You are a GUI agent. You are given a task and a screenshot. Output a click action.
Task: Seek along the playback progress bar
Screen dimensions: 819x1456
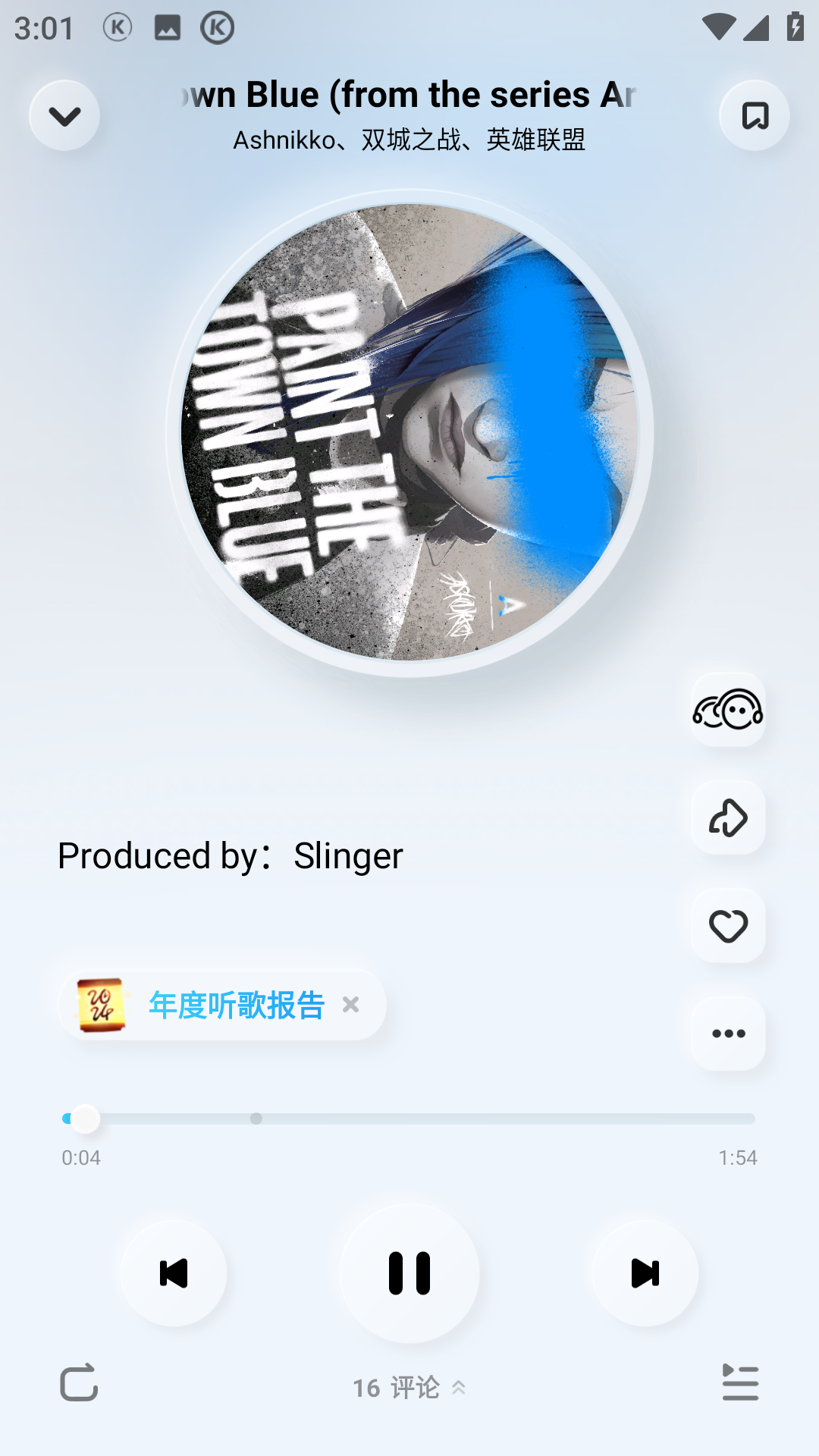click(409, 1119)
